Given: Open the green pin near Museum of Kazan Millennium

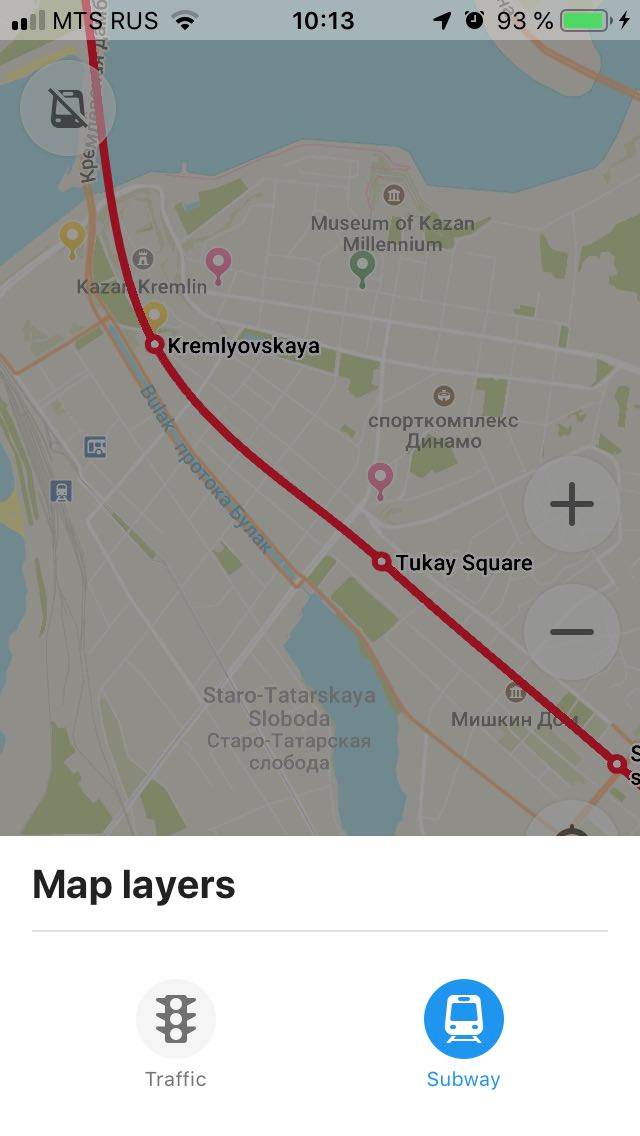Looking at the screenshot, I should pos(362,269).
